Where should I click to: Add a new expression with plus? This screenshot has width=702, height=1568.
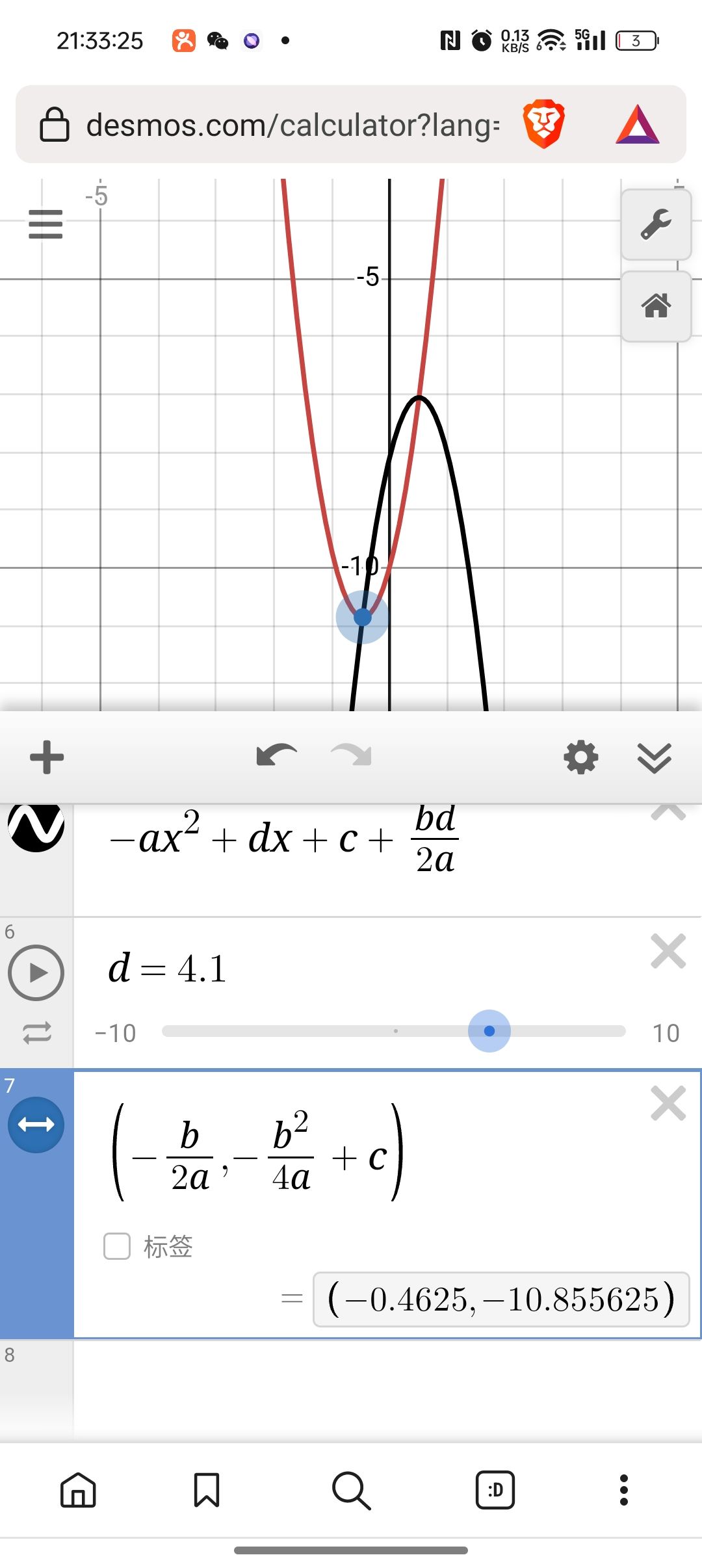(47, 757)
